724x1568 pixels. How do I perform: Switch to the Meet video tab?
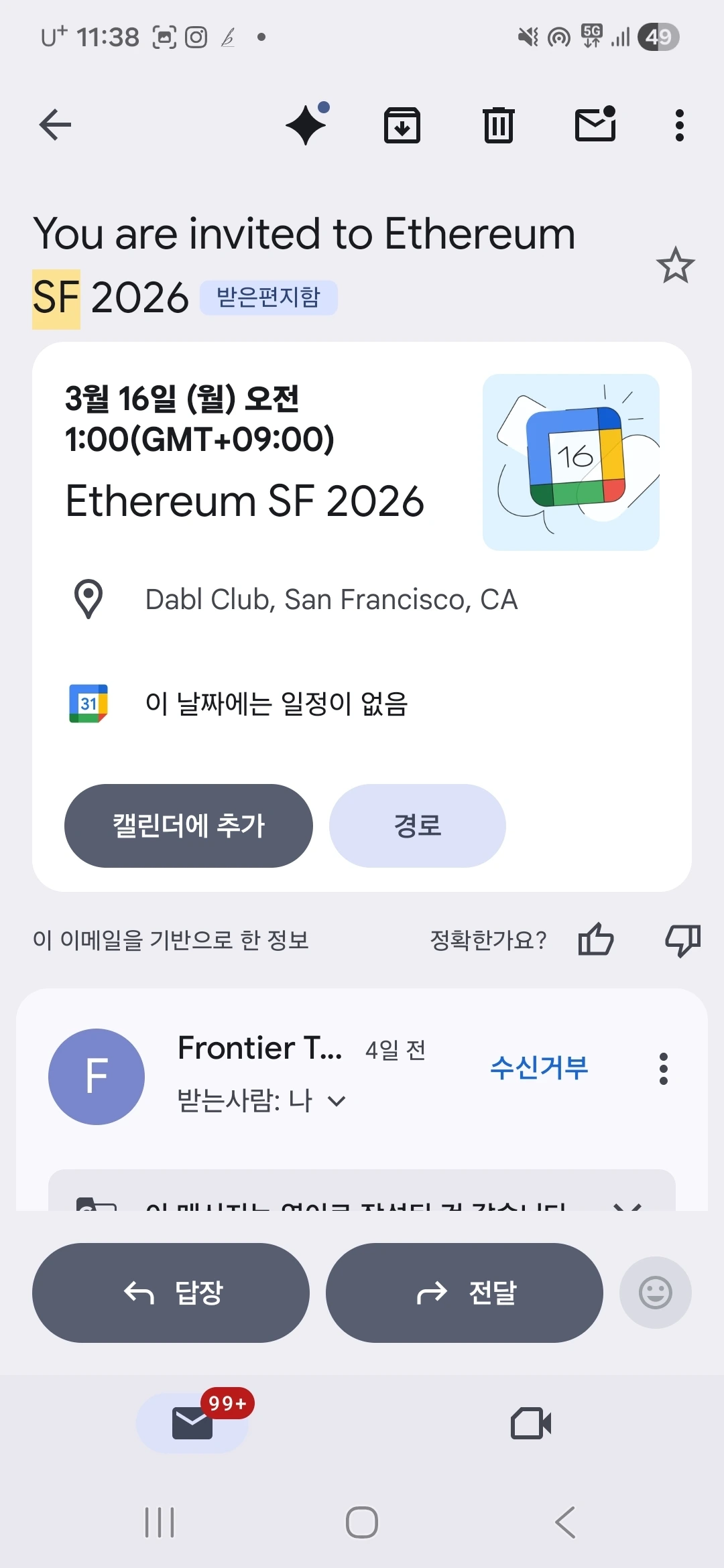[531, 1423]
